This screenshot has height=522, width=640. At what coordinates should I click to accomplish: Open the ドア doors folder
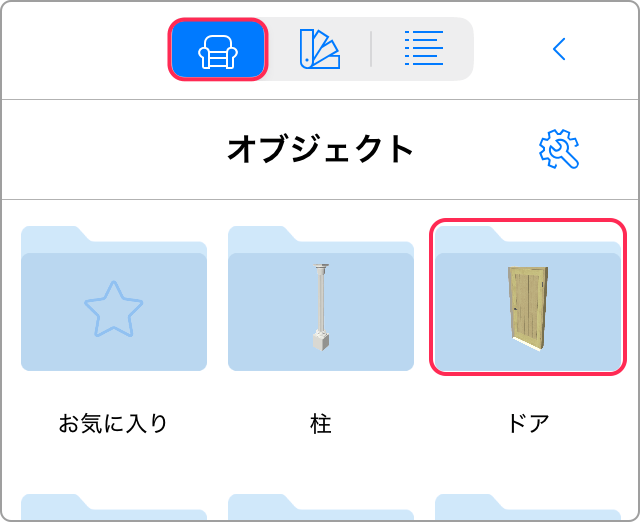click(x=528, y=300)
